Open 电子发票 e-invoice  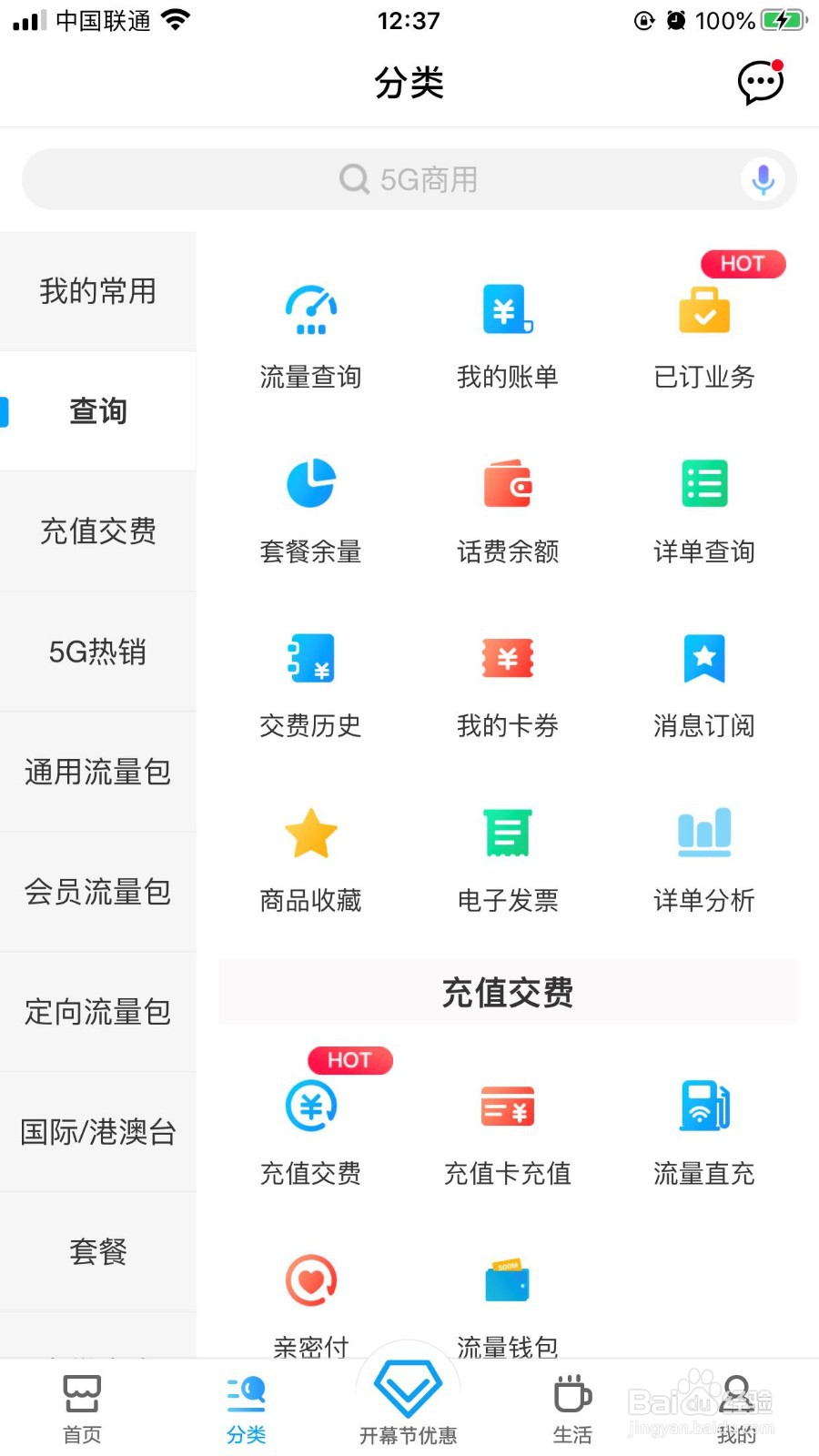[x=507, y=858]
